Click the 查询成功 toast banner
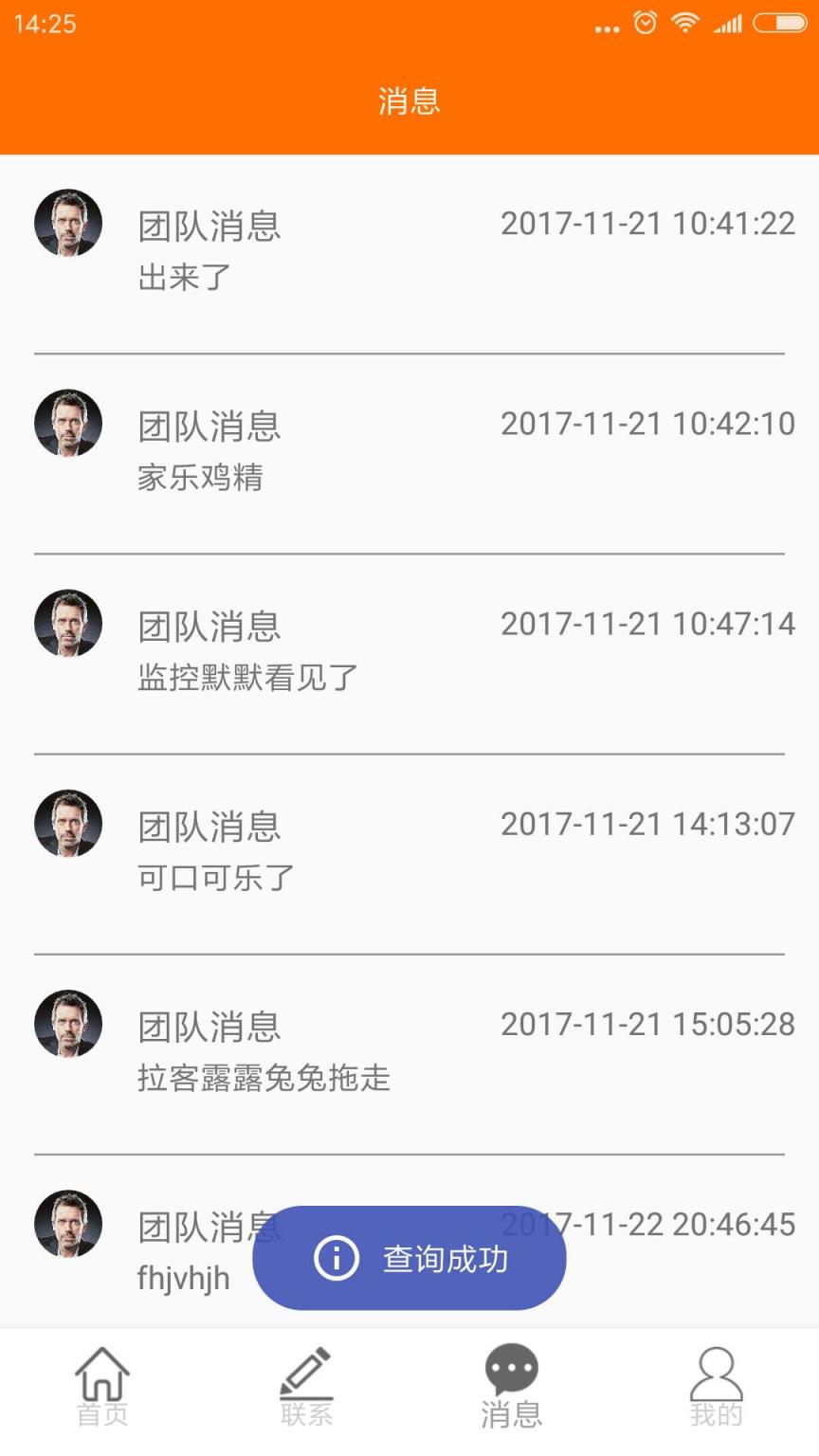 [409, 1258]
